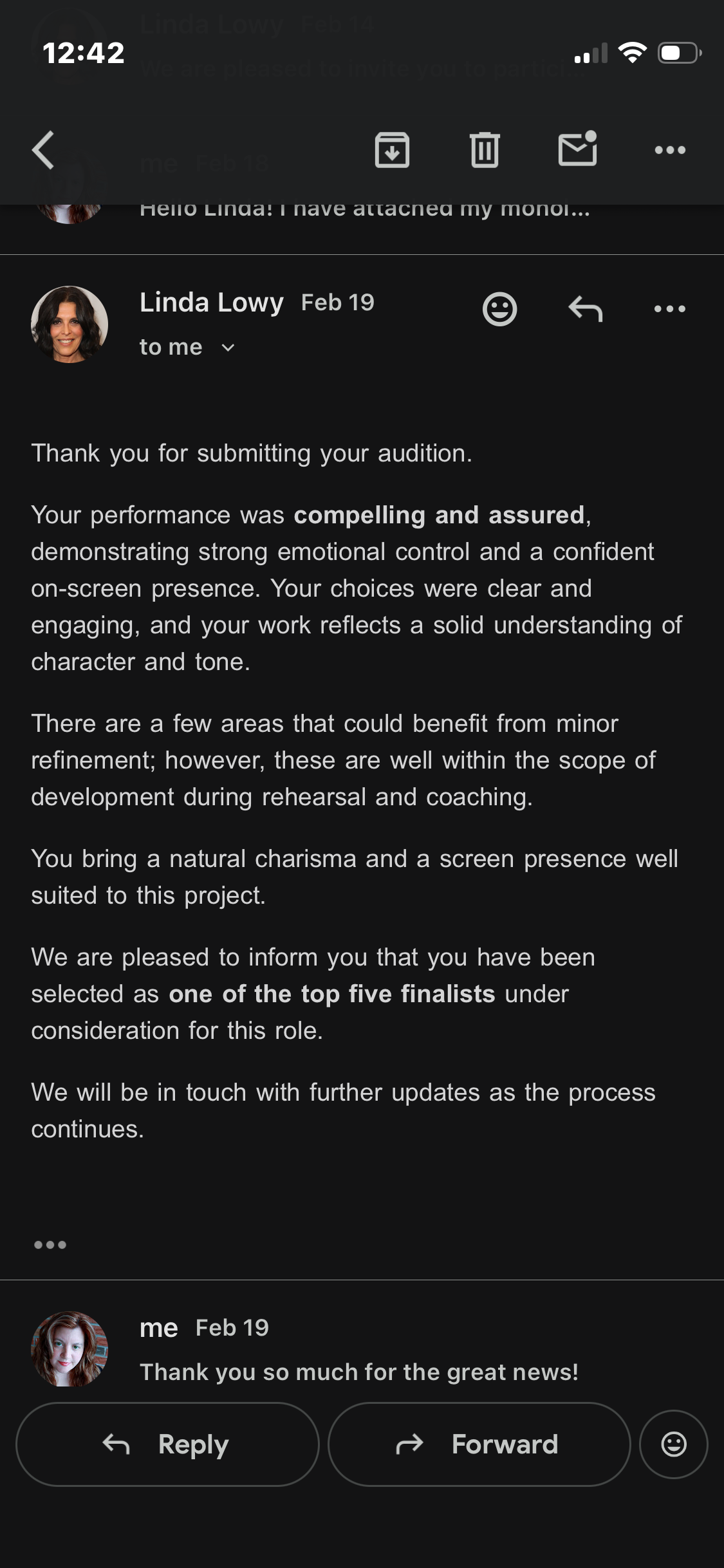This screenshot has height=1568, width=724.
Task: Delete this email thread
Action: click(x=485, y=151)
